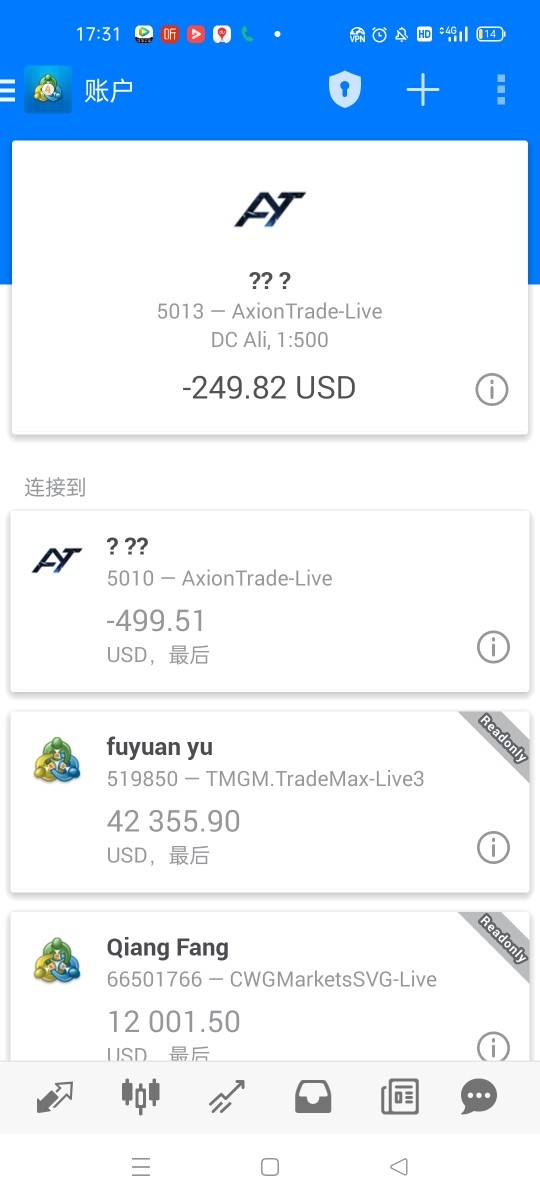The width and height of the screenshot is (540, 1200).
Task: Go back with system back button
Action: point(399,1166)
